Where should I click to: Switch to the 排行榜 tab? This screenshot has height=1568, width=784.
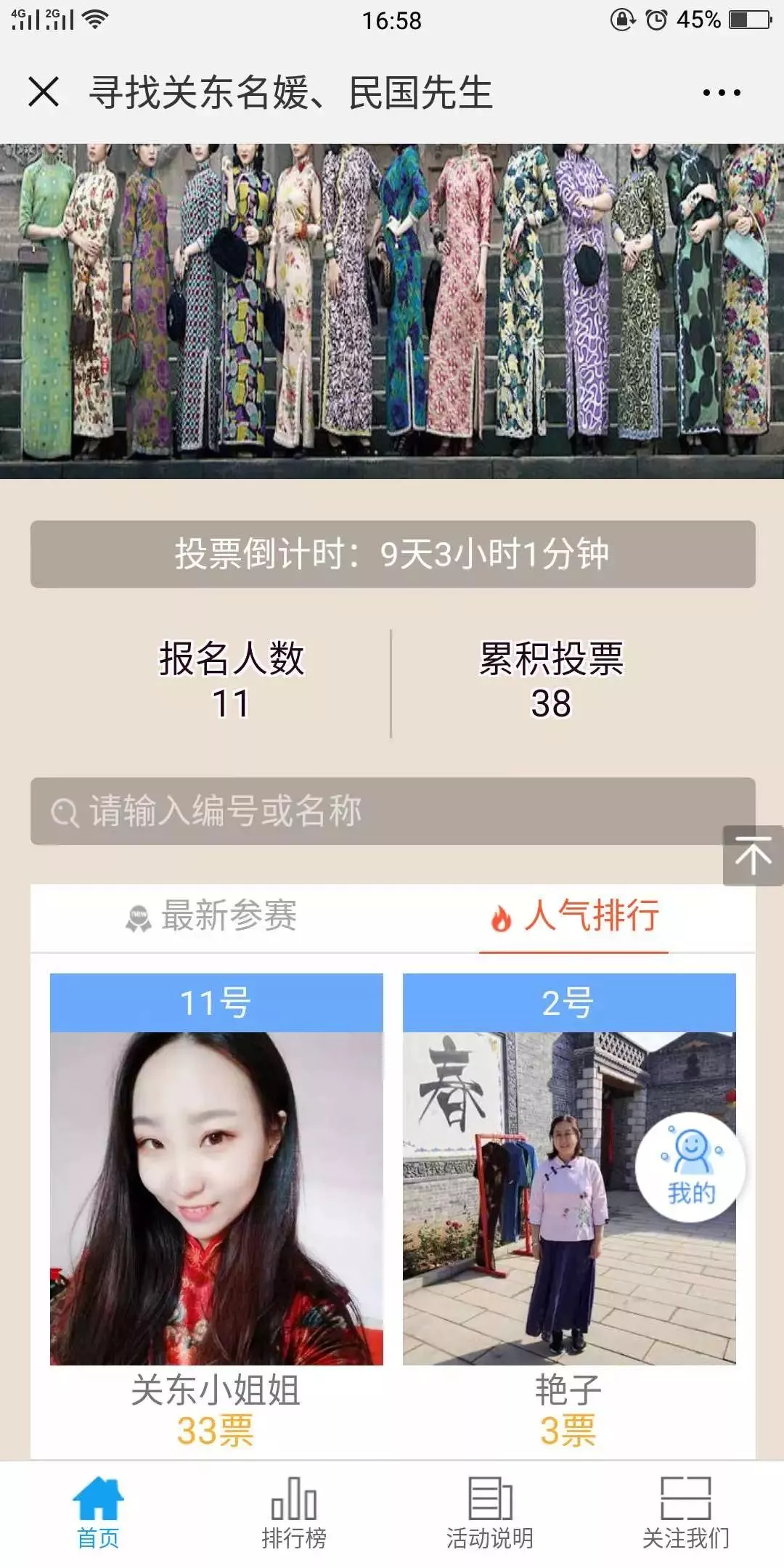click(294, 1513)
